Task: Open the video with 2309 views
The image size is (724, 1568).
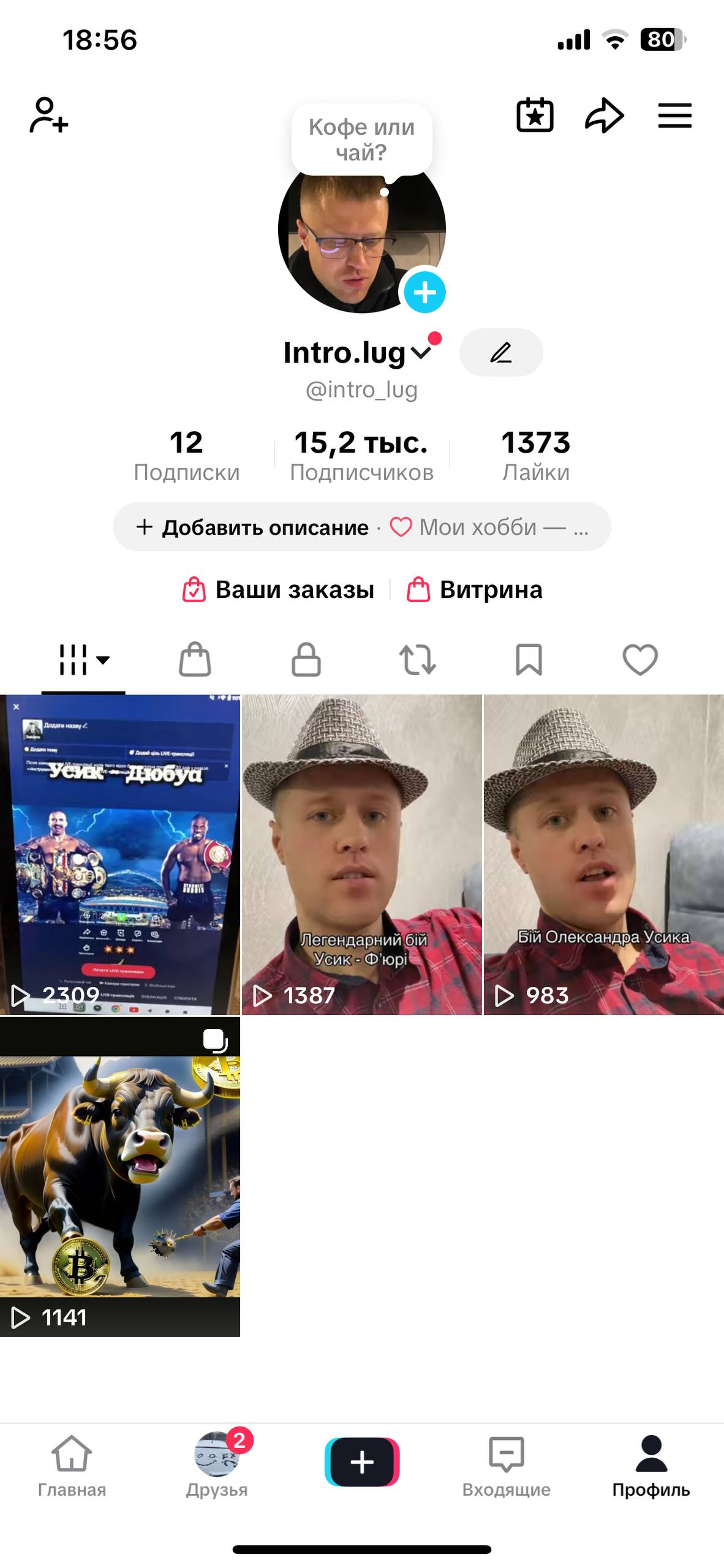Action: [x=120, y=854]
